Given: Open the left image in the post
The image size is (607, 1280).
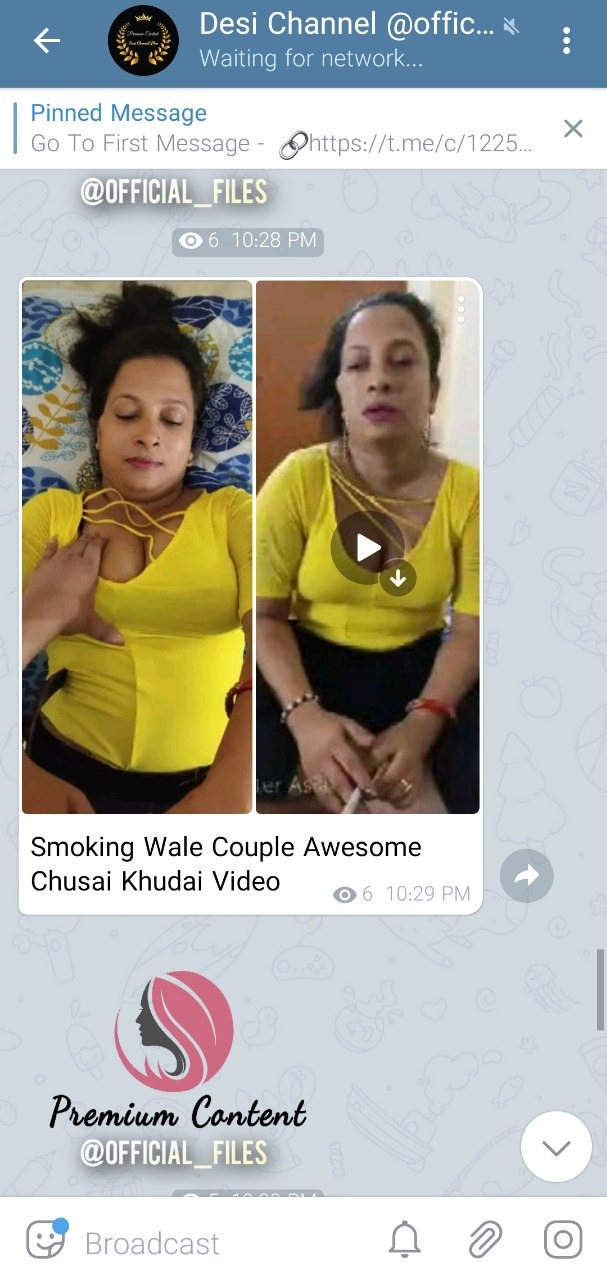Looking at the screenshot, I should (x=137, y=546).
